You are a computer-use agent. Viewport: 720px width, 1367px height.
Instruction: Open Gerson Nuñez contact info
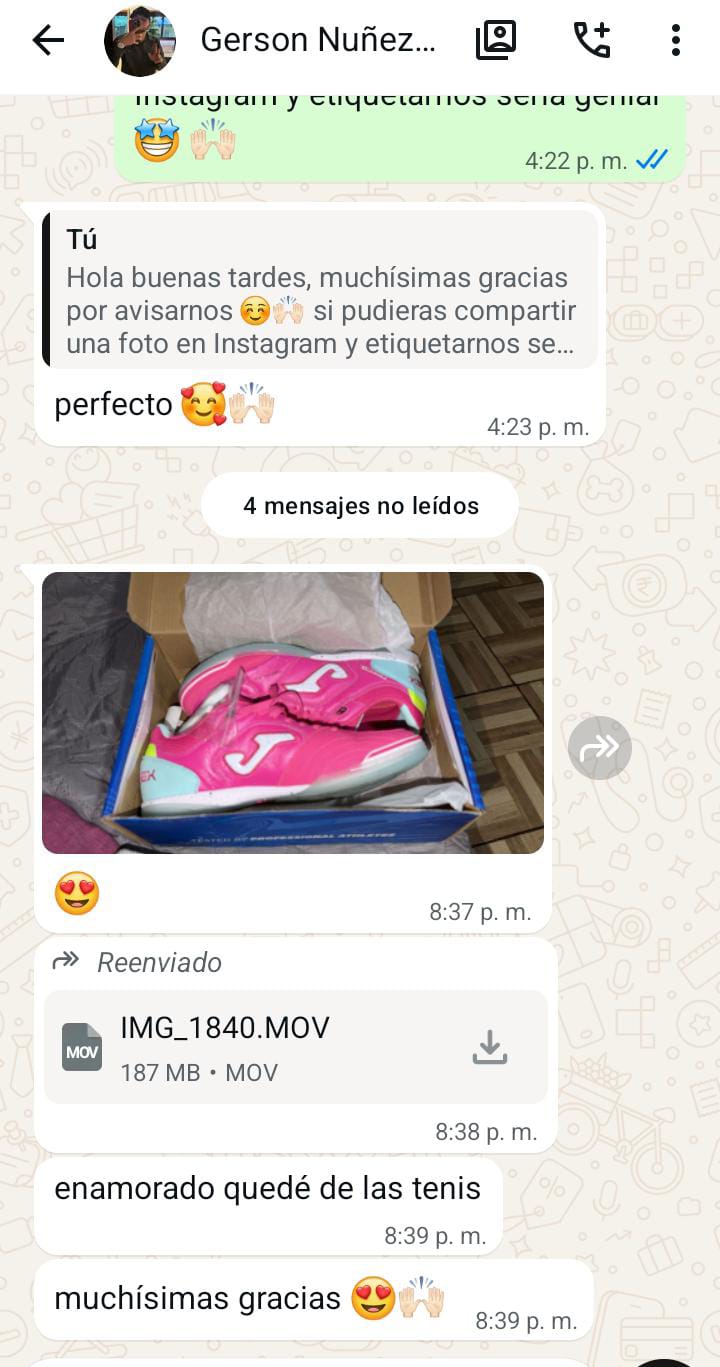point(318,41)
